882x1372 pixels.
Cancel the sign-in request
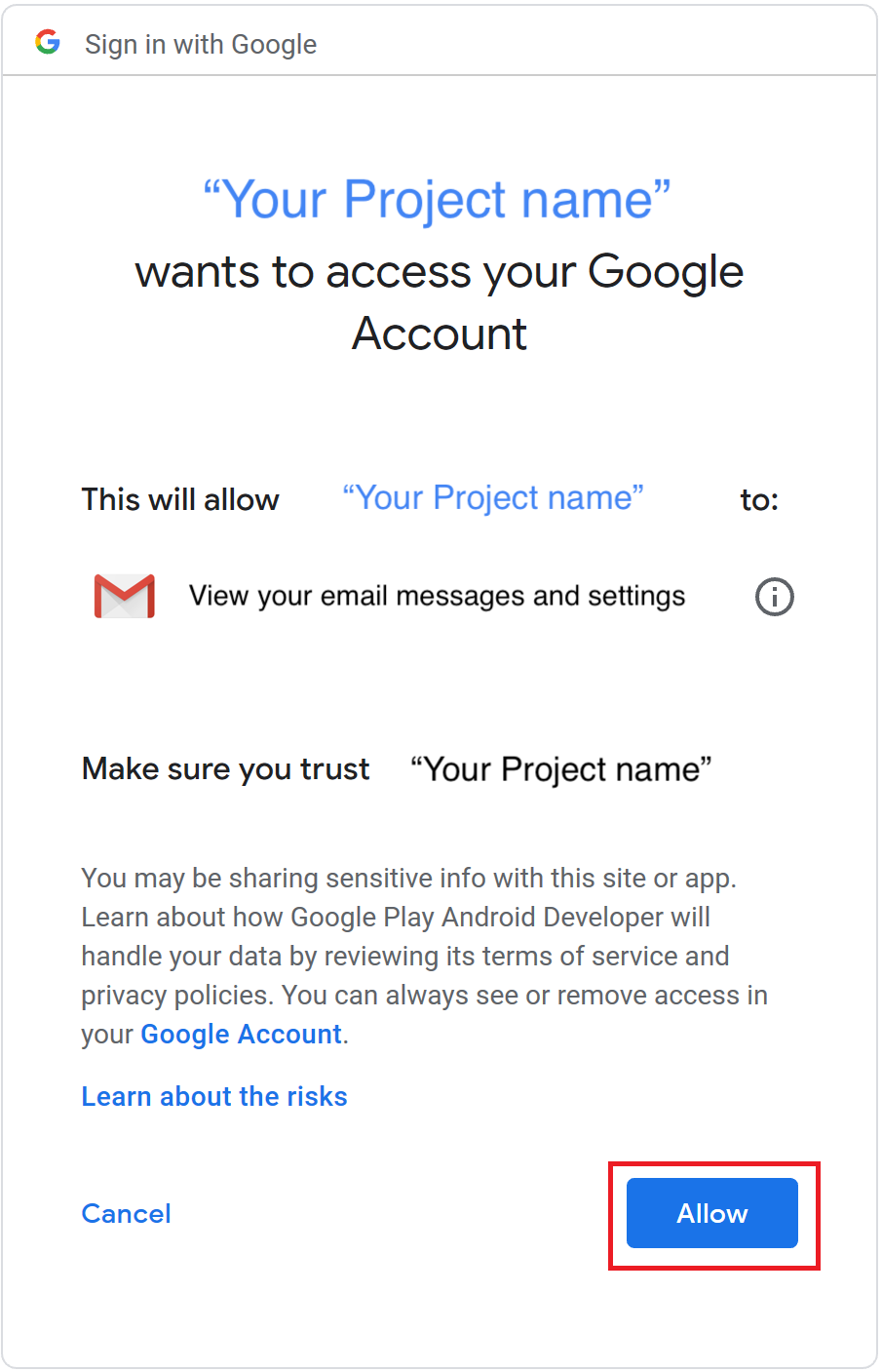coord(126,1213)
